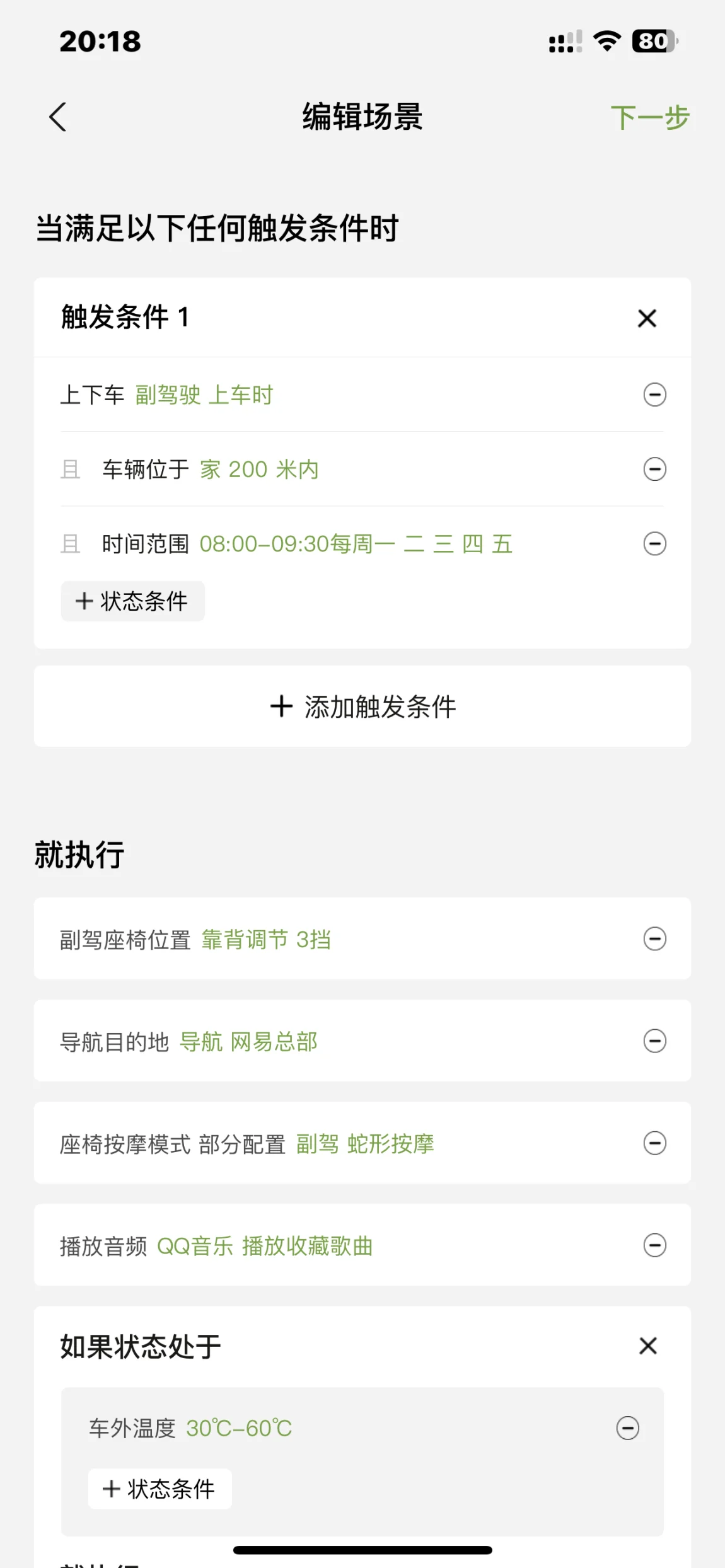725x1568 pixels.
Task: Delete the 播放音频 QQ音乐 action
Action: pos(654,1245)
